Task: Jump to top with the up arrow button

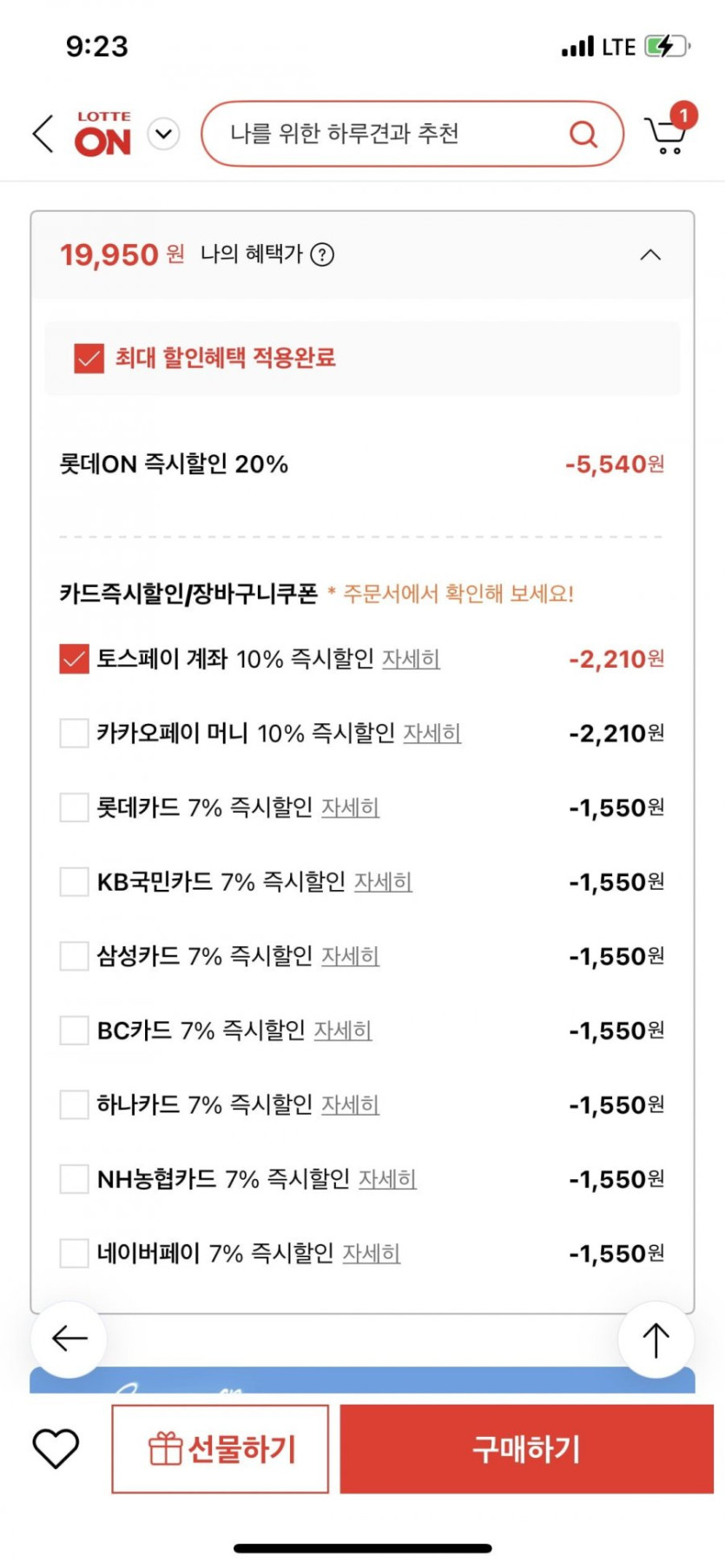Action: pyautogui.click(x=656, y=1340)
